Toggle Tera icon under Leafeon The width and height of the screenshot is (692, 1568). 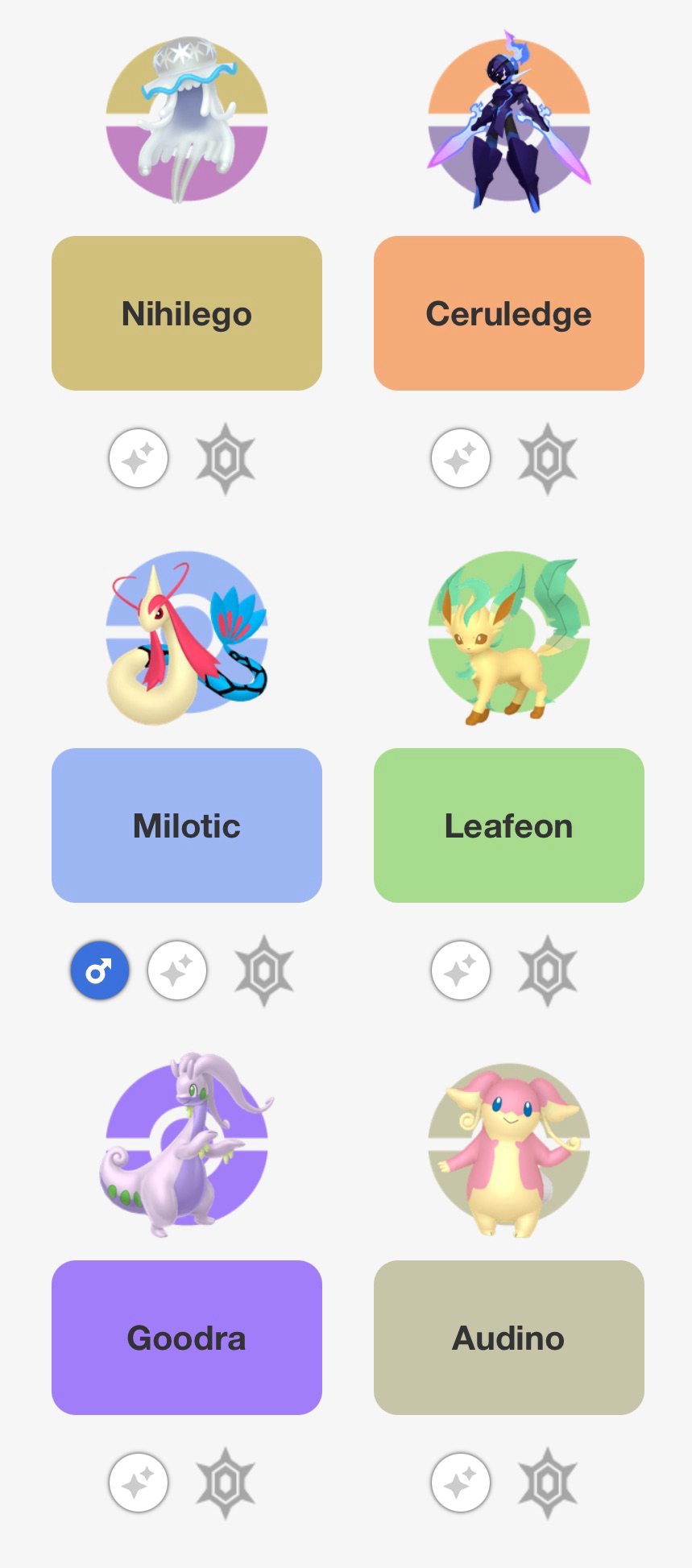[x=548, y=971]
